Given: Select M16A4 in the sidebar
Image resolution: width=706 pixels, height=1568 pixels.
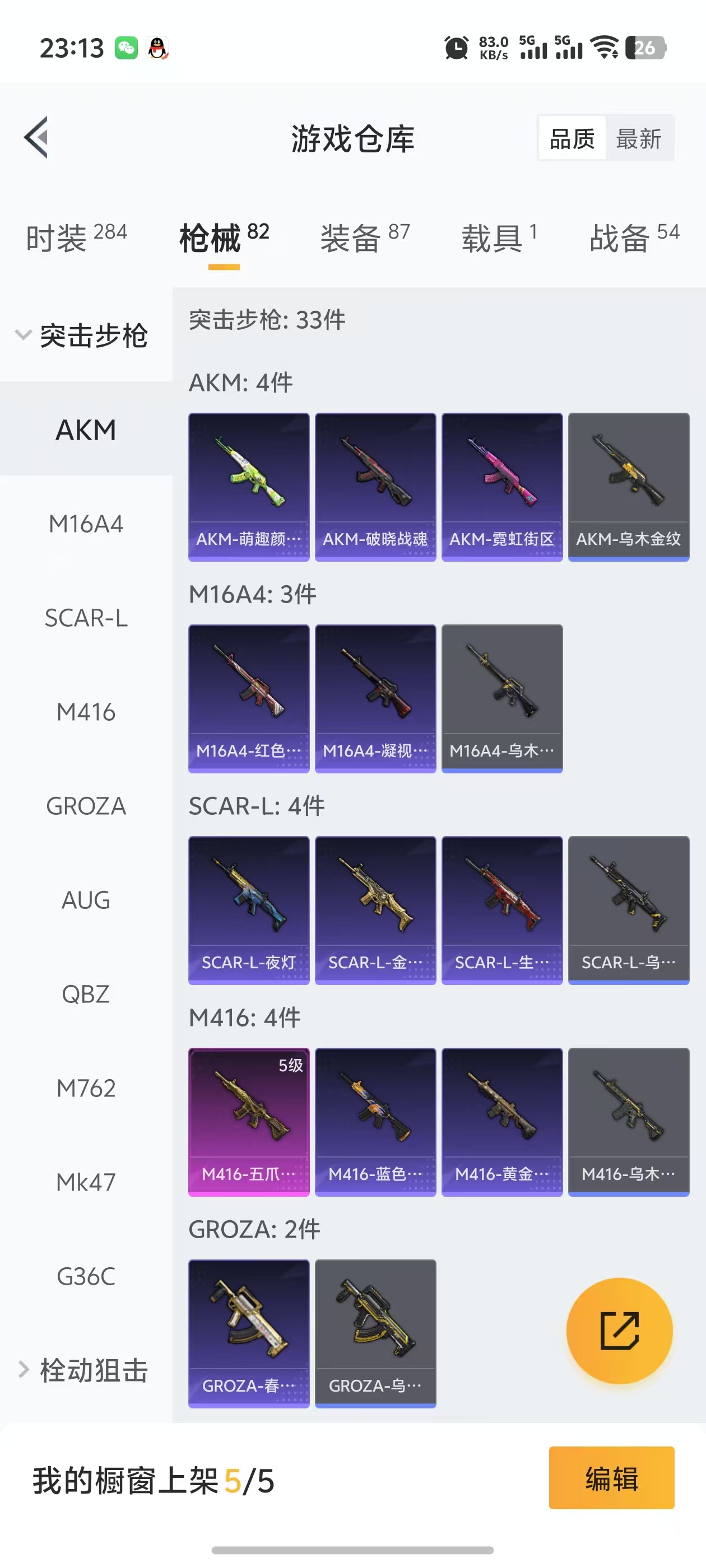Looking at the screenshot, I should point(86,524).
